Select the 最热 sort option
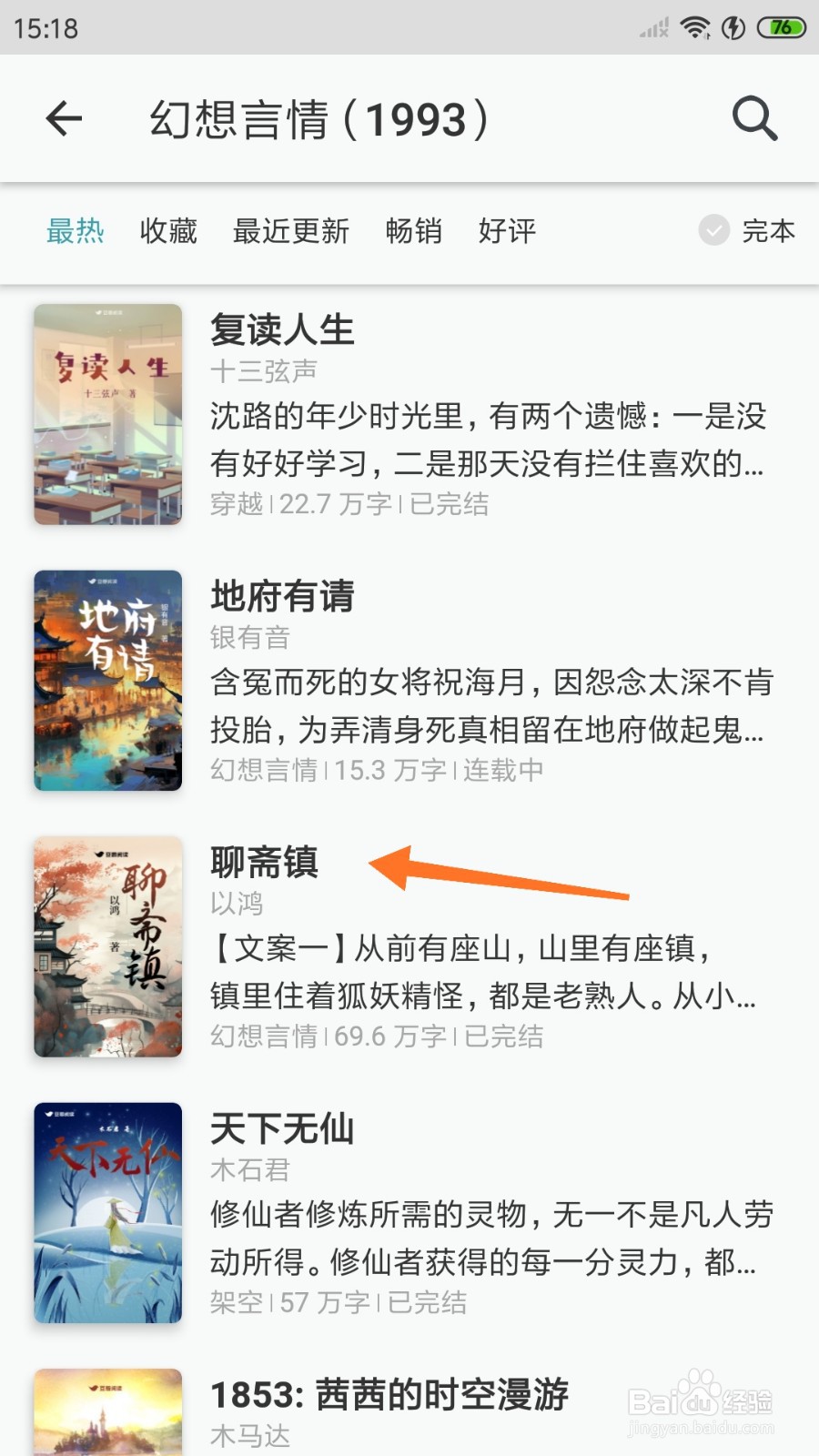 point(76,232)
